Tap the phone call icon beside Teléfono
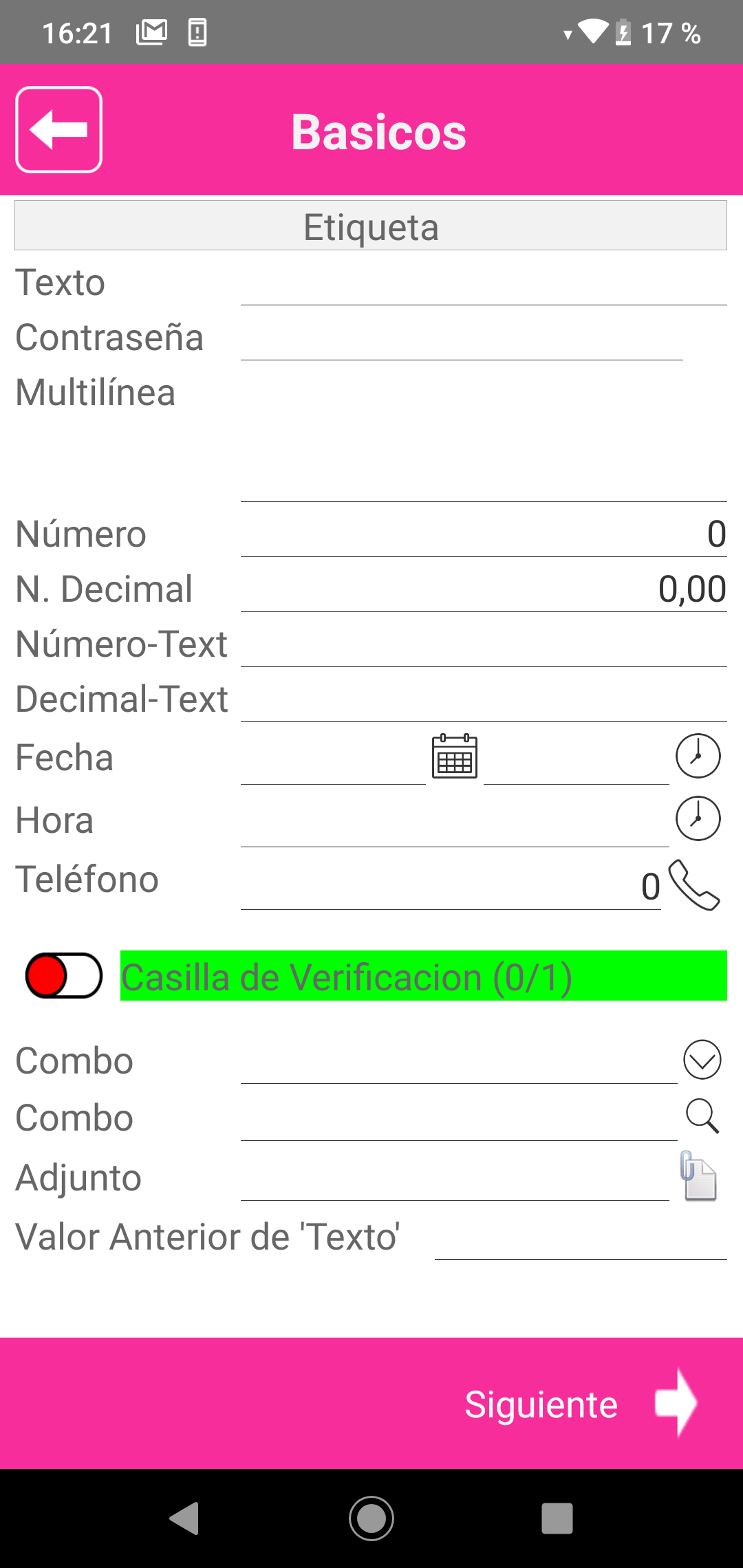The height and width of the screenshot is (1568, 743). click(x=694, y=884)
